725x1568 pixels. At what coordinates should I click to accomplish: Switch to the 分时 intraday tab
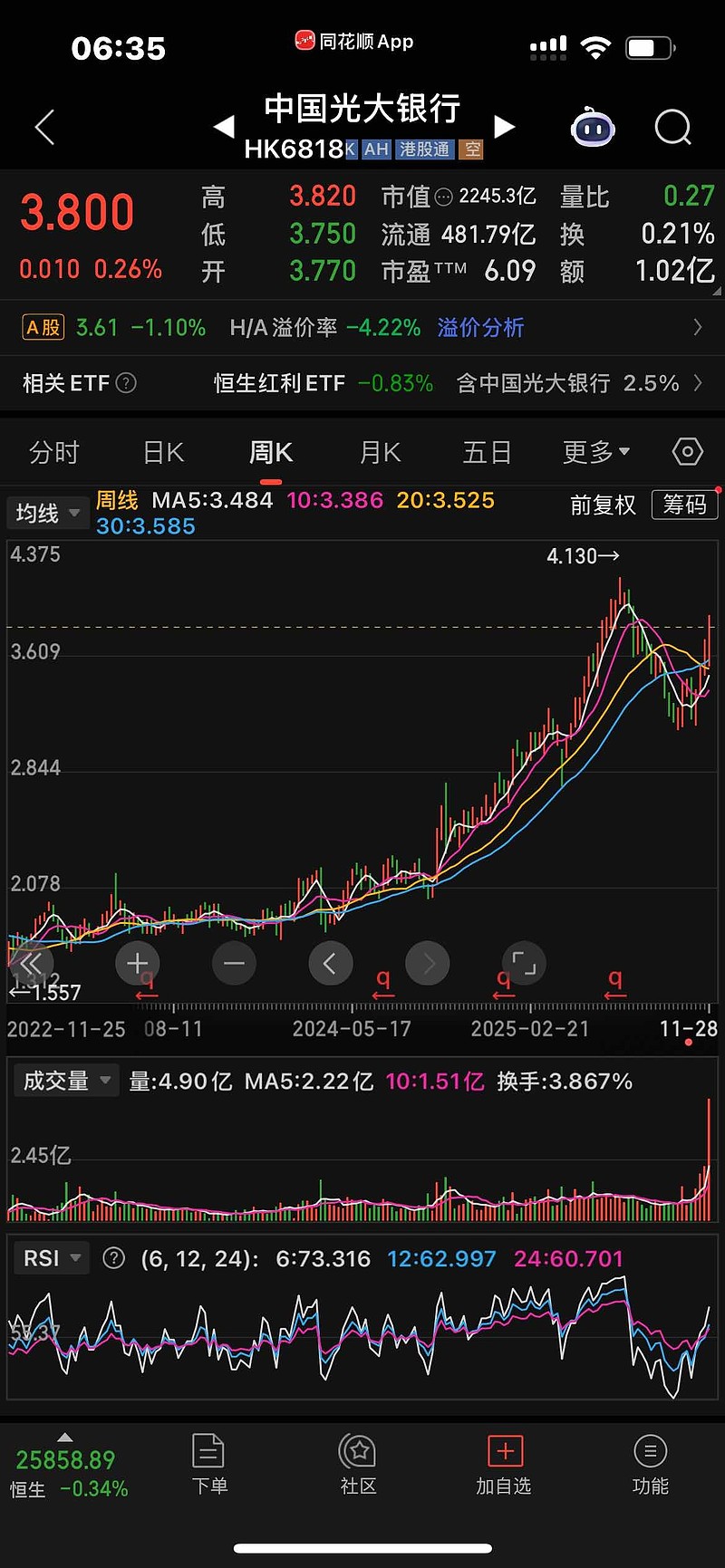[x=53, y=451]
